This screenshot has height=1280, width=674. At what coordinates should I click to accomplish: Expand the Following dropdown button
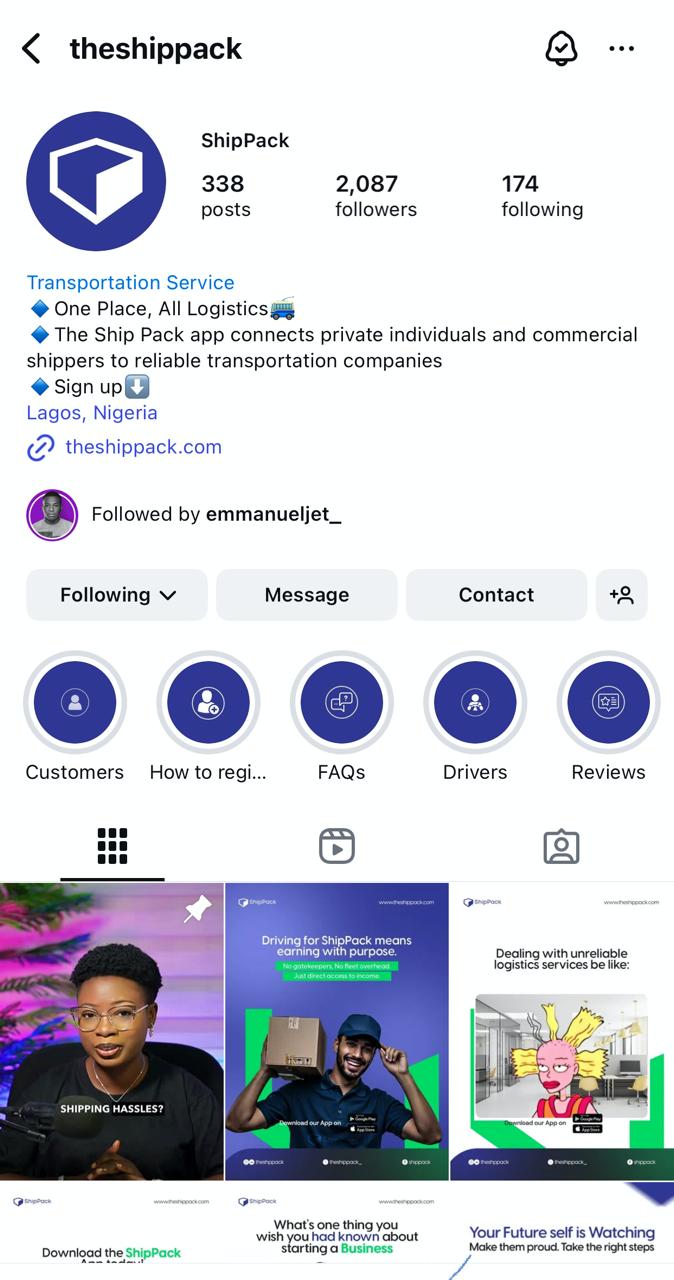(x=117, y=595)
